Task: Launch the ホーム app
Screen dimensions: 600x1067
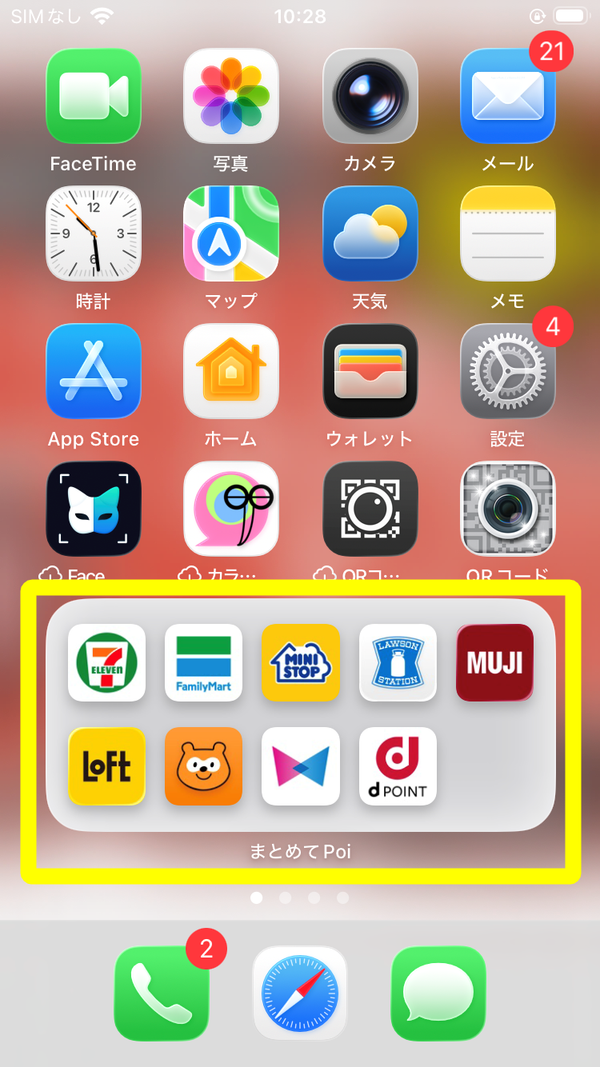Action: pyautogui.click(x=231, y=371)
